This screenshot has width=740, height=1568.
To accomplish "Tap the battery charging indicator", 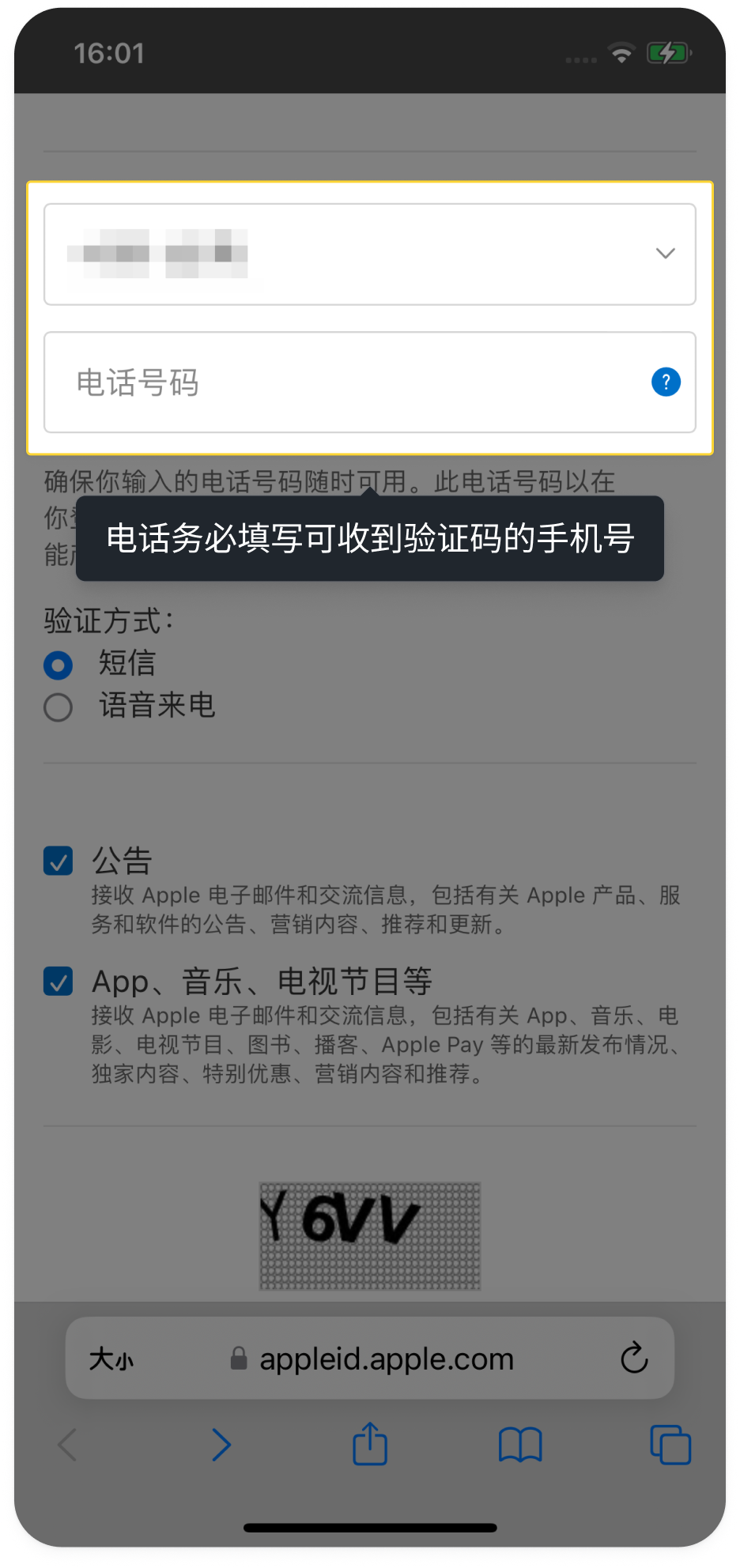I will tap(668, 53).
